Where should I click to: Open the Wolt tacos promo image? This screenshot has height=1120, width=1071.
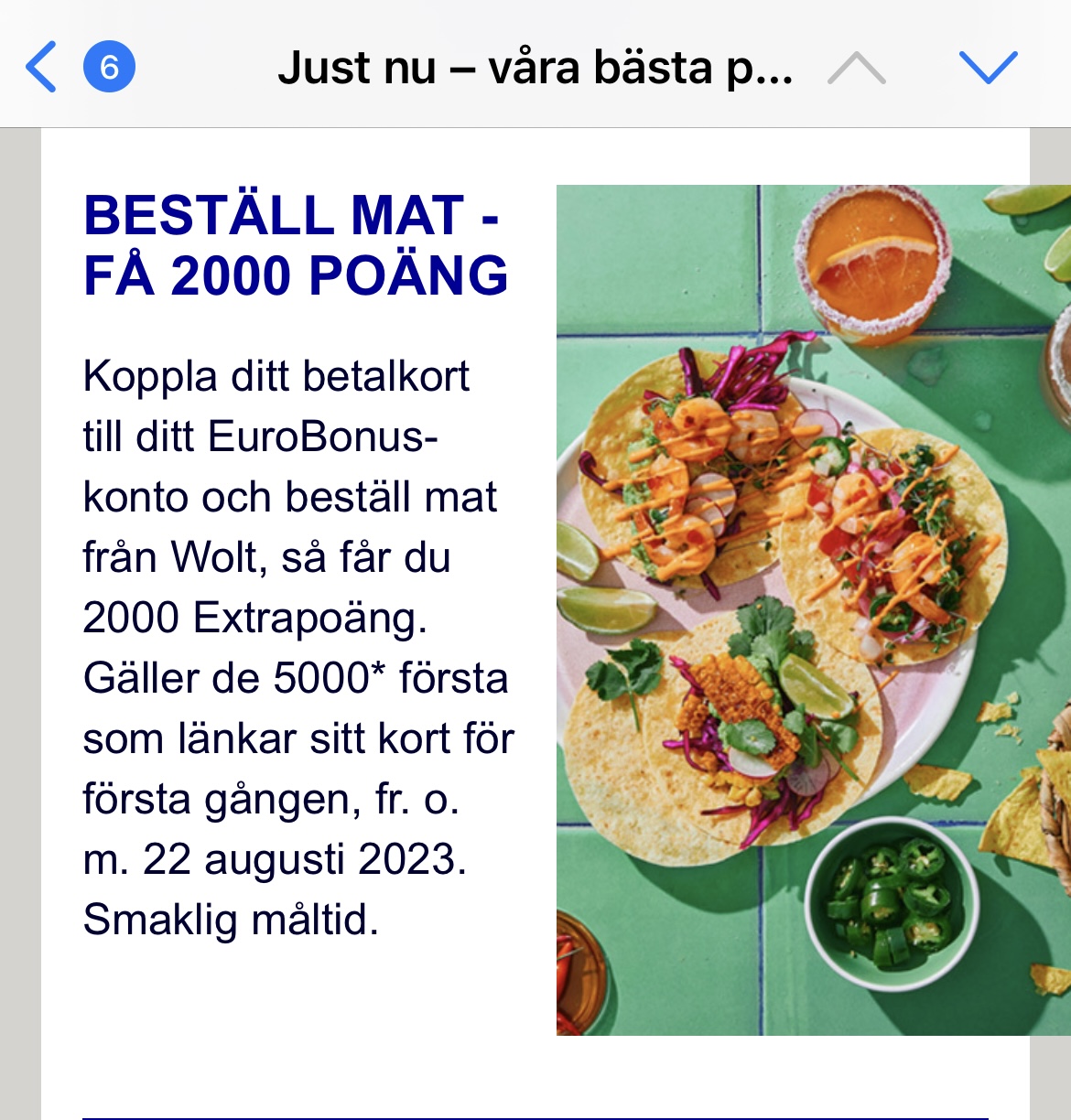813,609
